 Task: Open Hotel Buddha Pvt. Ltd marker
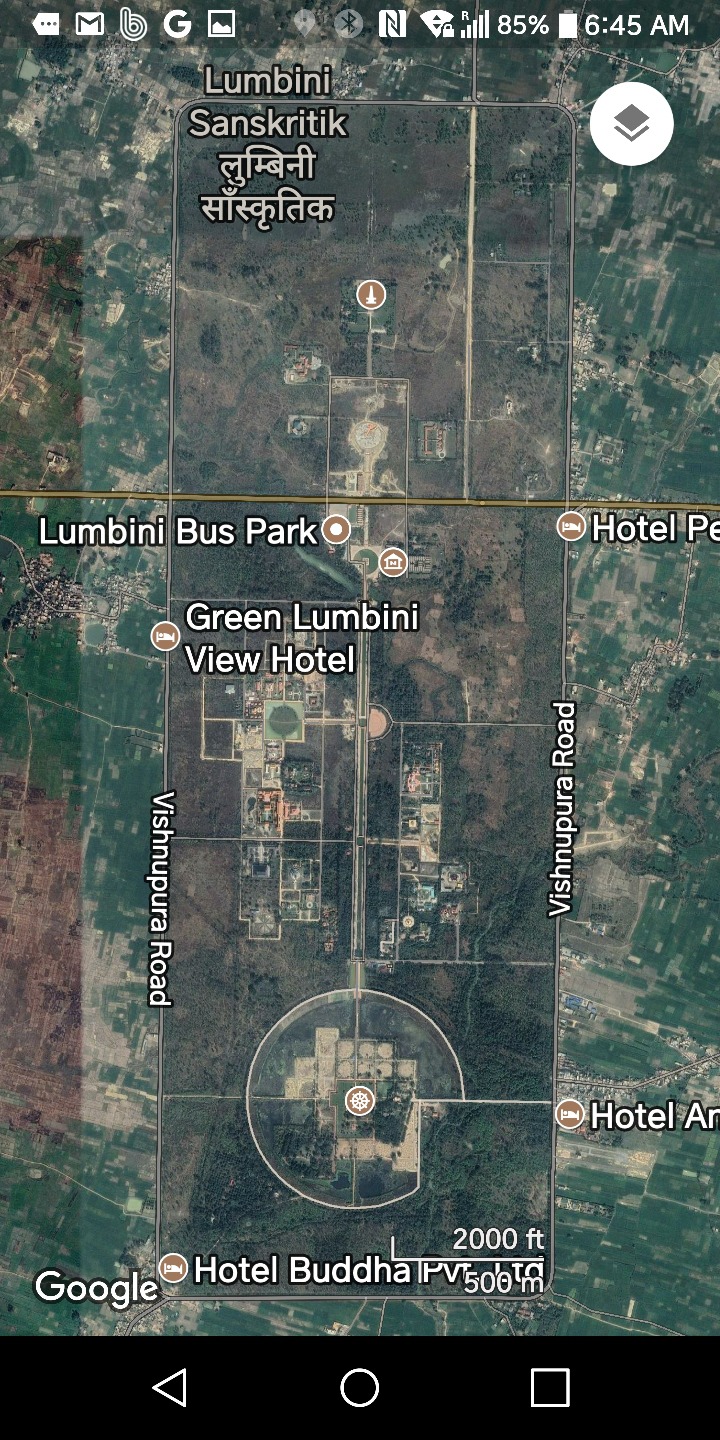(x=173, y=1268)
